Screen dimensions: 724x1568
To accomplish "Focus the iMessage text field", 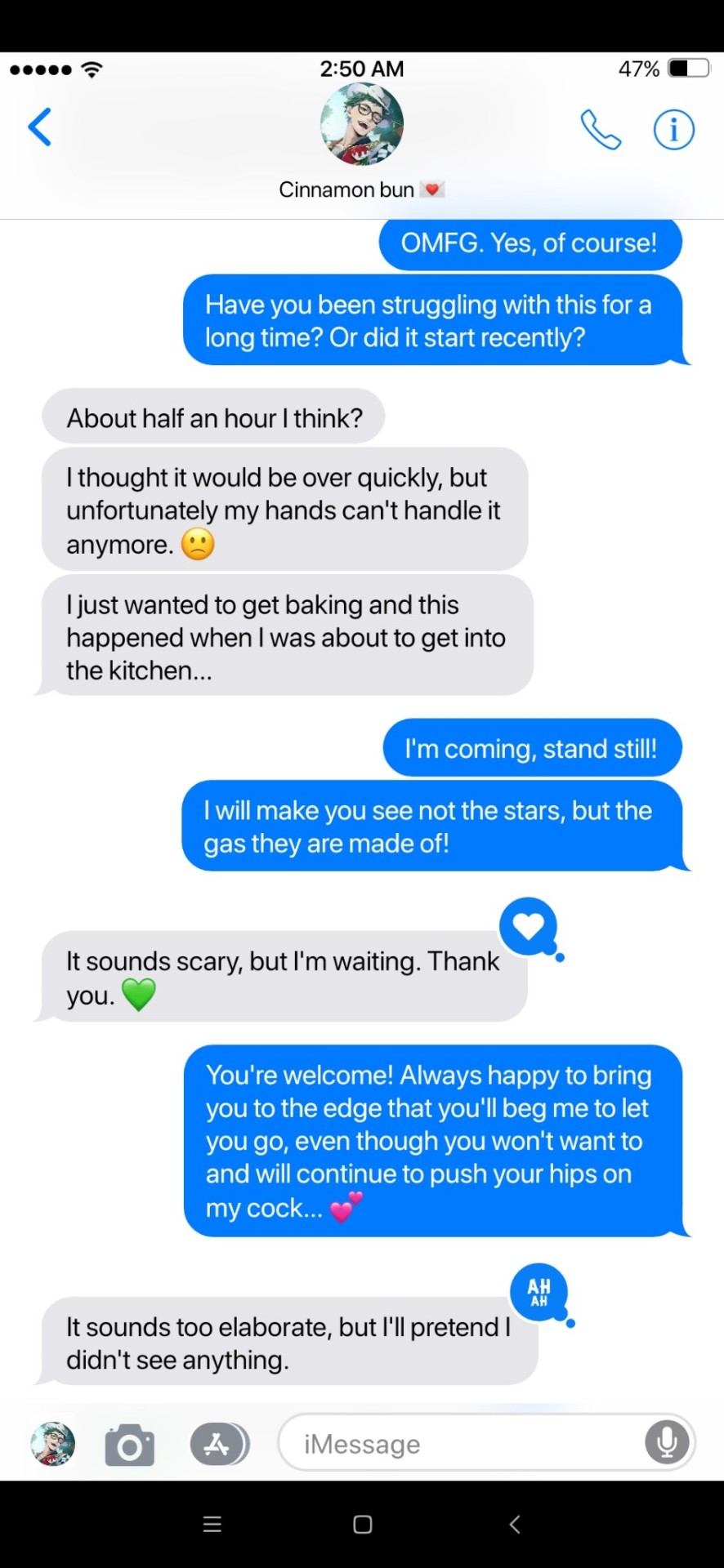I will coord(458,1444).
